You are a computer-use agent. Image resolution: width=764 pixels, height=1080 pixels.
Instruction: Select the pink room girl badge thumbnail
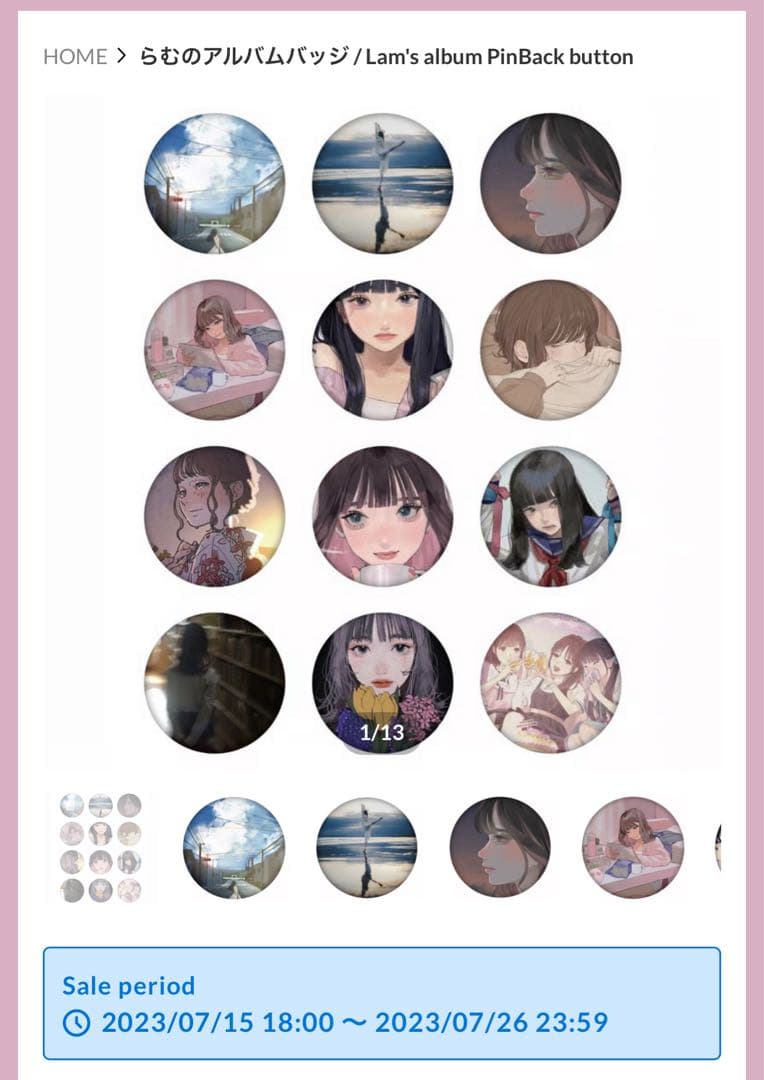[x=633, y=848]
